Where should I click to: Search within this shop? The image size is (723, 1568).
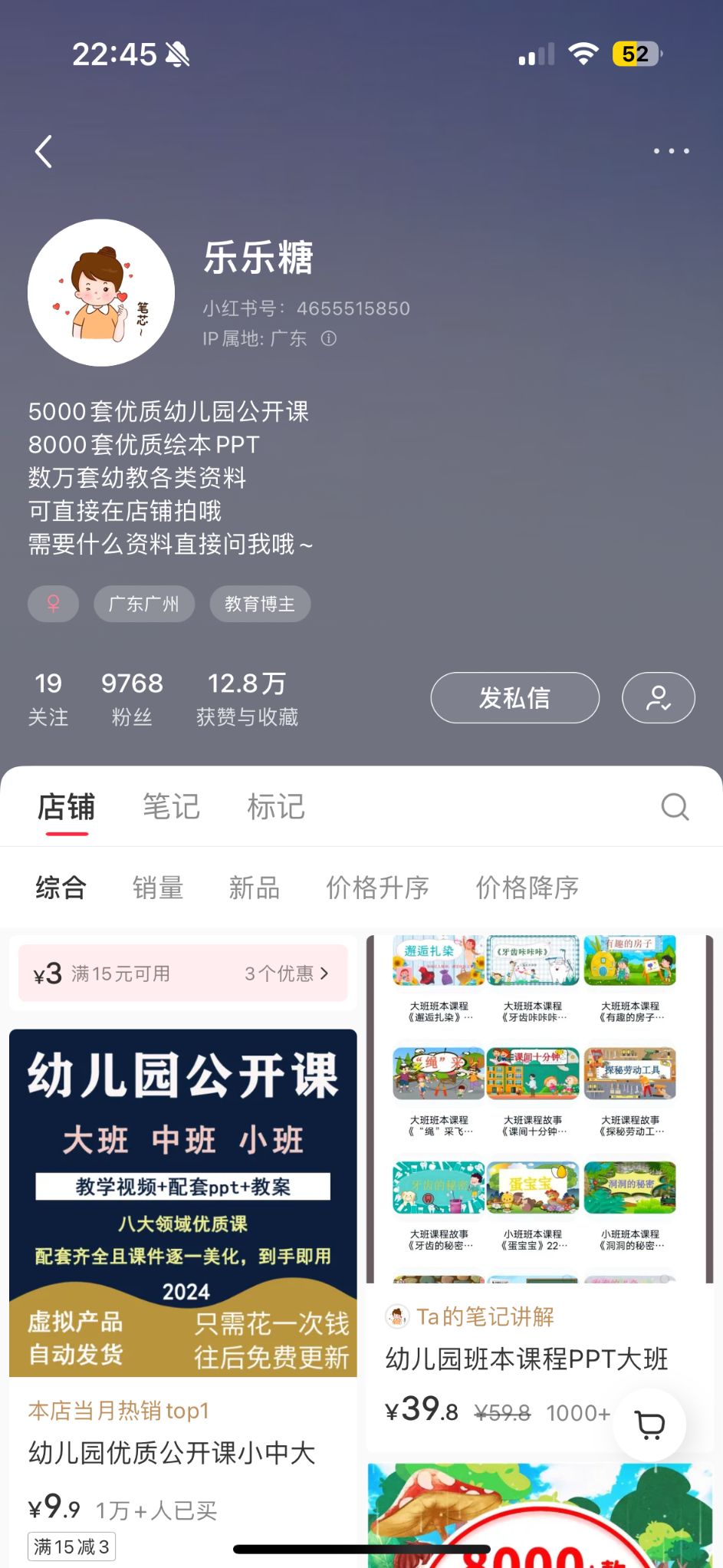point(675,807)
